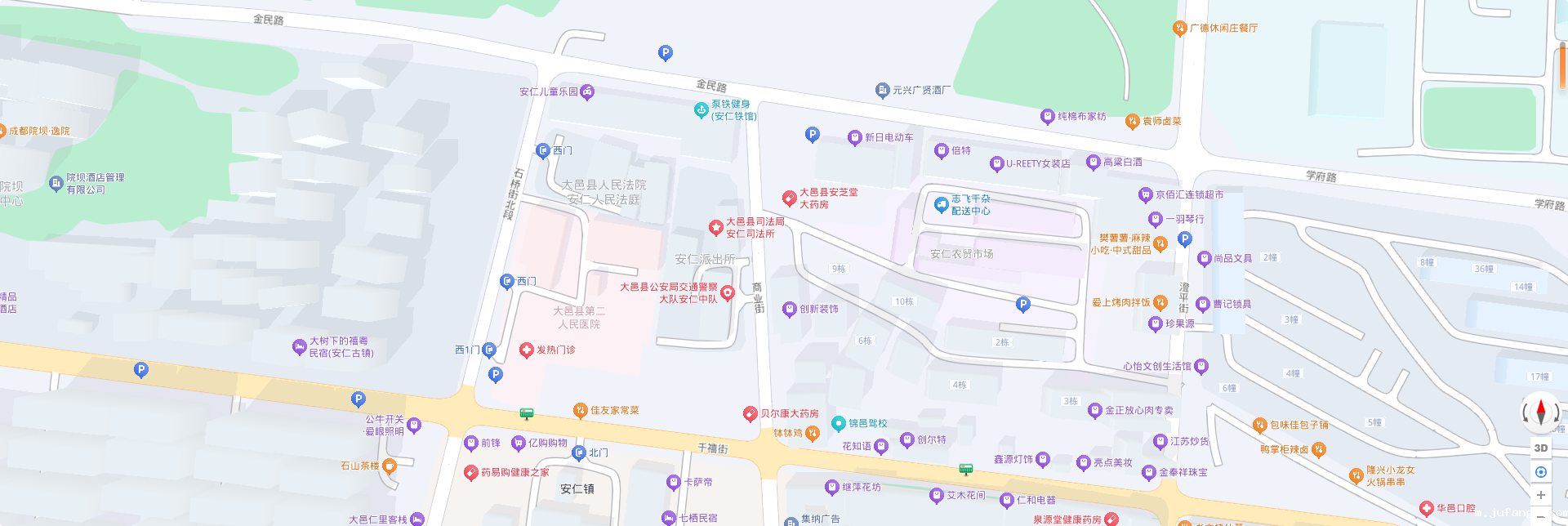Switch the map to 3D view

[x=1541, y=448]
